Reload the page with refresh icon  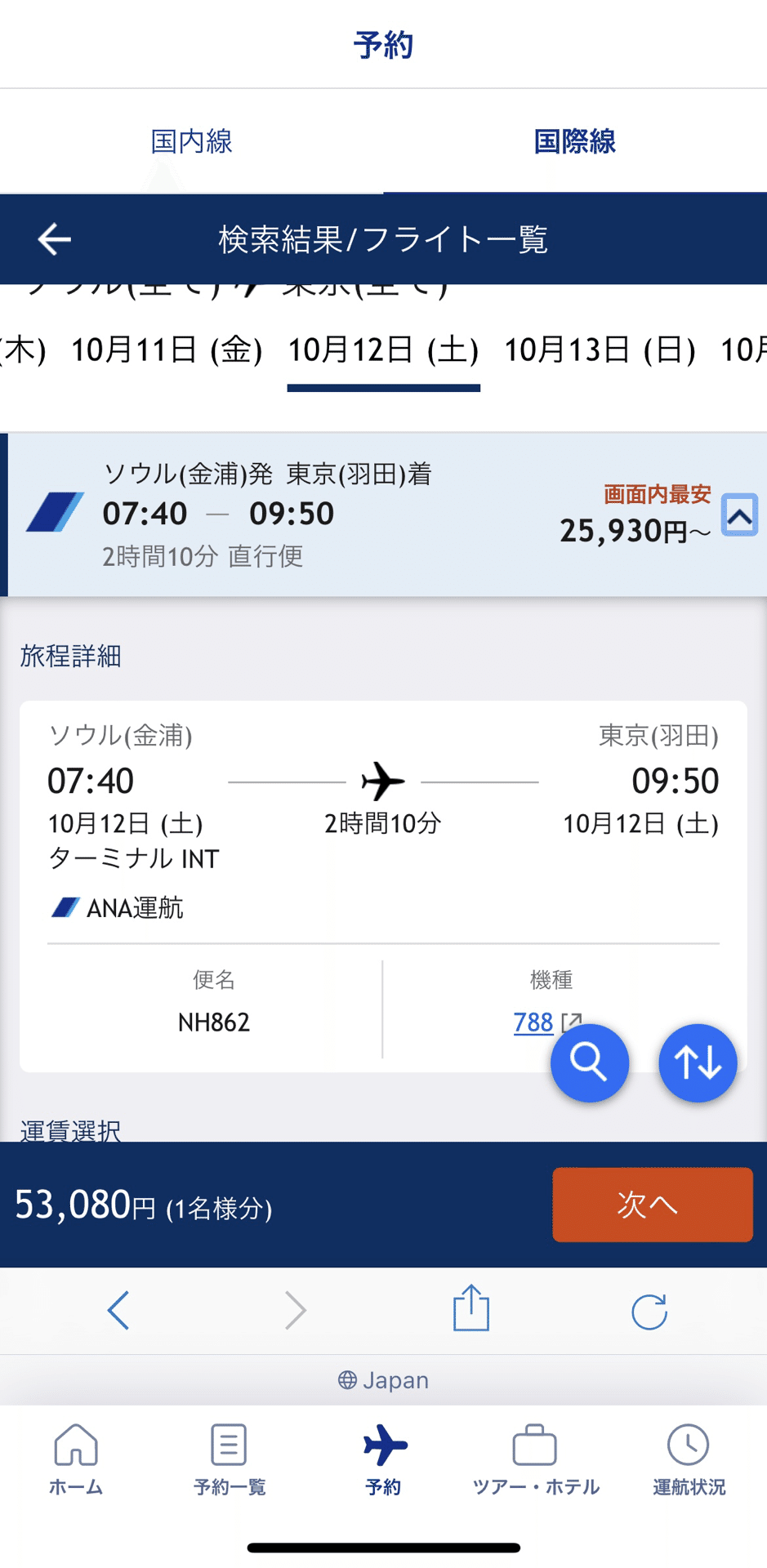point(649,1312)
